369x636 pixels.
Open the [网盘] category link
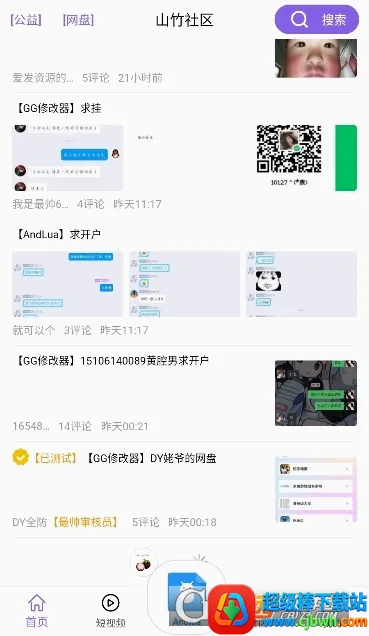click(x=78, y=20)
